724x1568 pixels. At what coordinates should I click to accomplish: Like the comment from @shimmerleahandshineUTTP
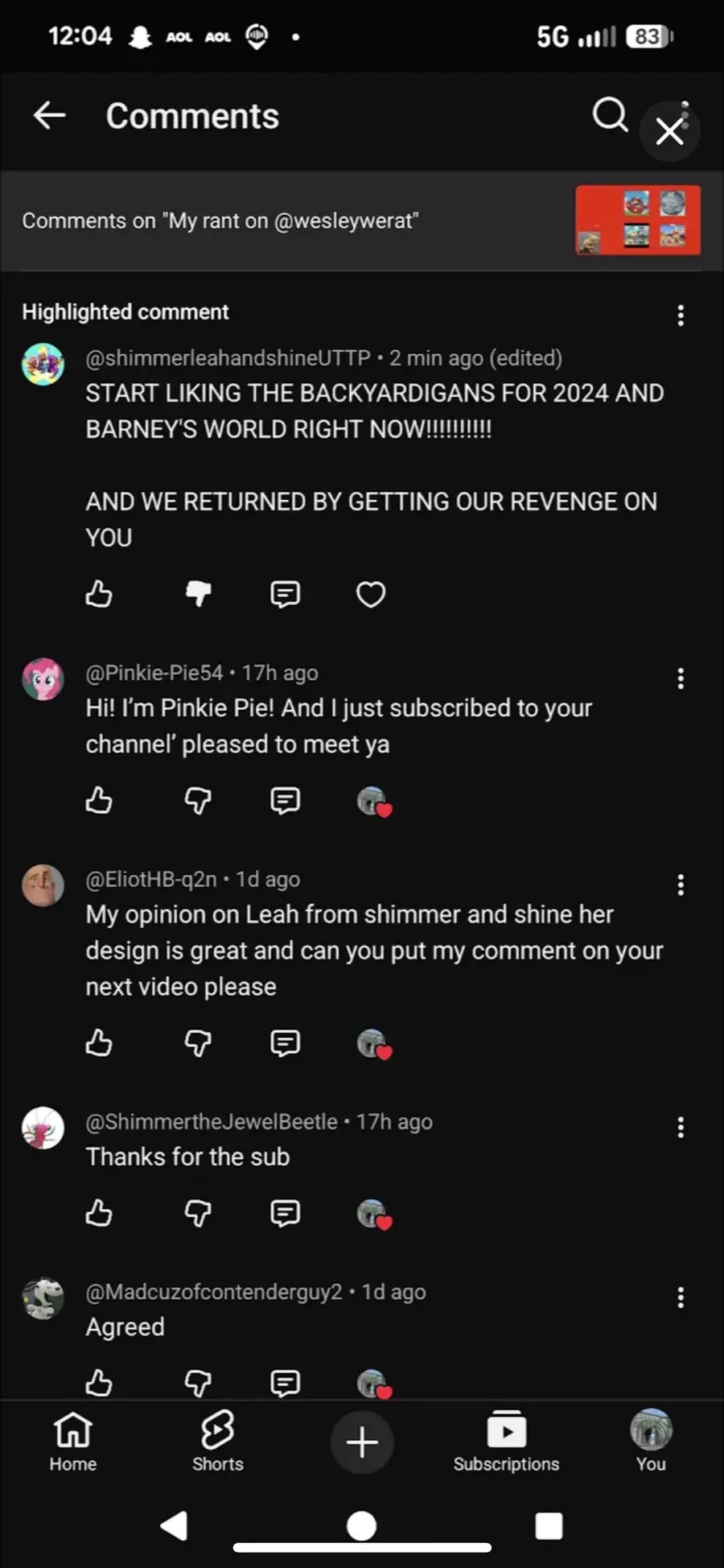point(99,594)
